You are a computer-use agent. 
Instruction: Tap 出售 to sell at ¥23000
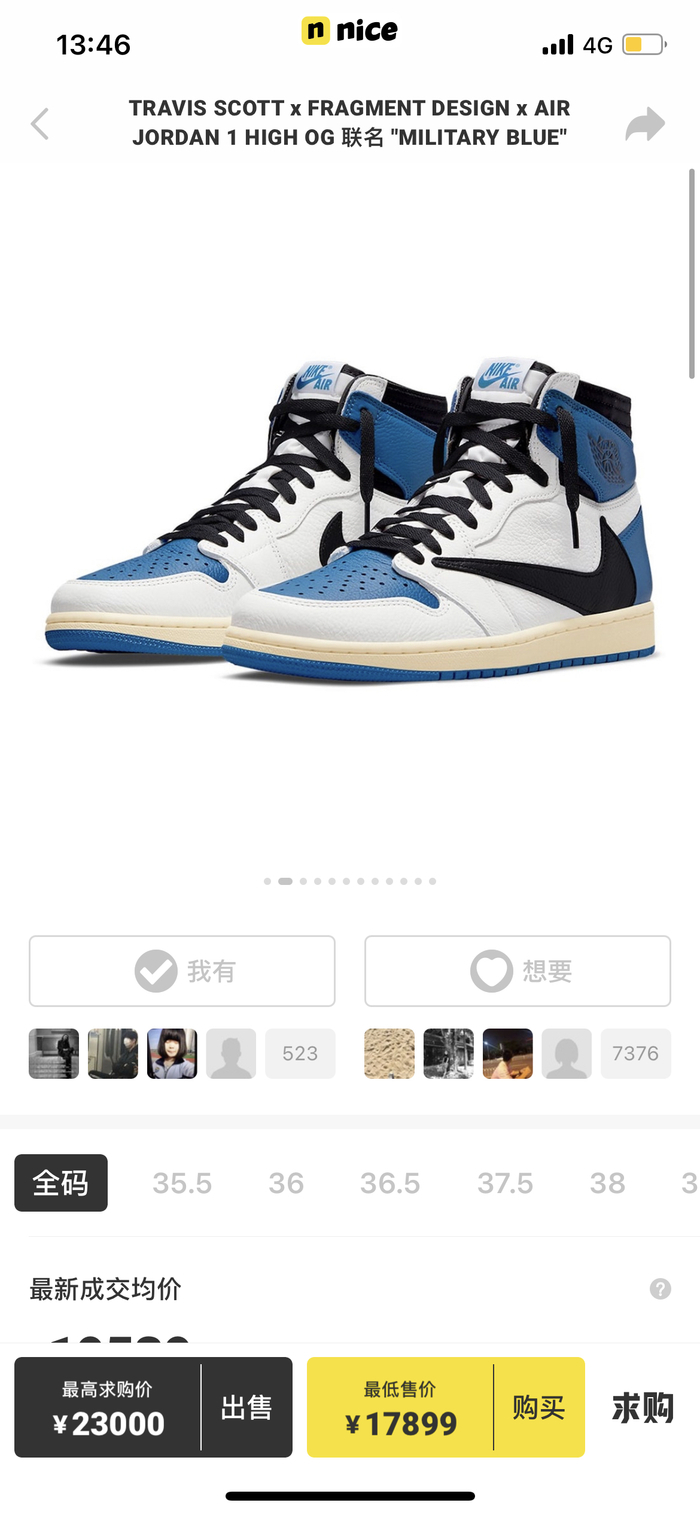pos(247,1407)
